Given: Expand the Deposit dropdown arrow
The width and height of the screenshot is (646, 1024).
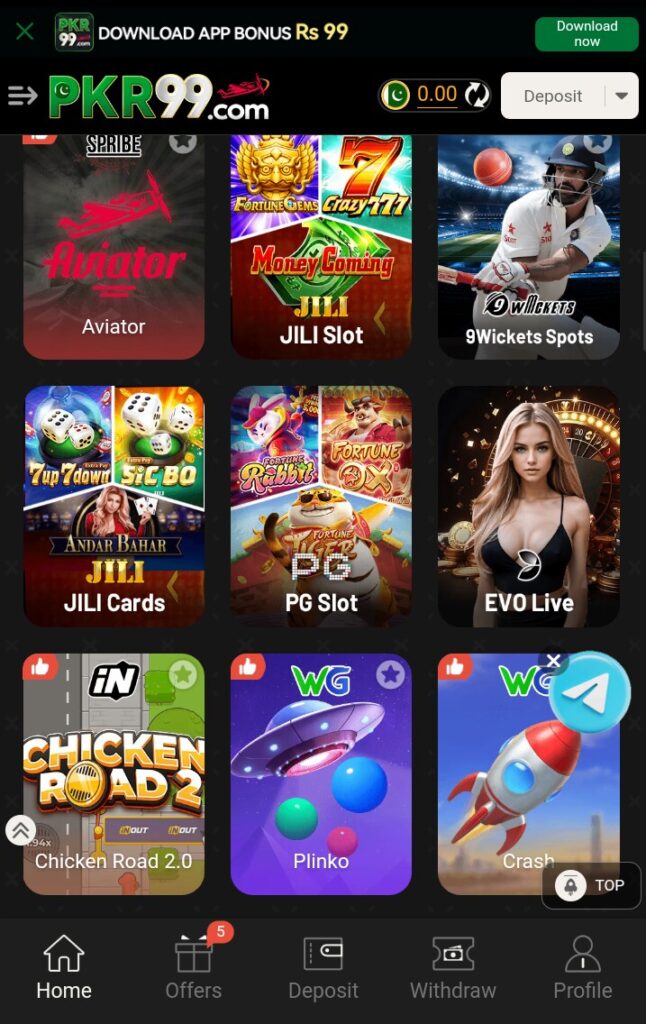Looking at the screenshot, I should click(x=622, y=96).
